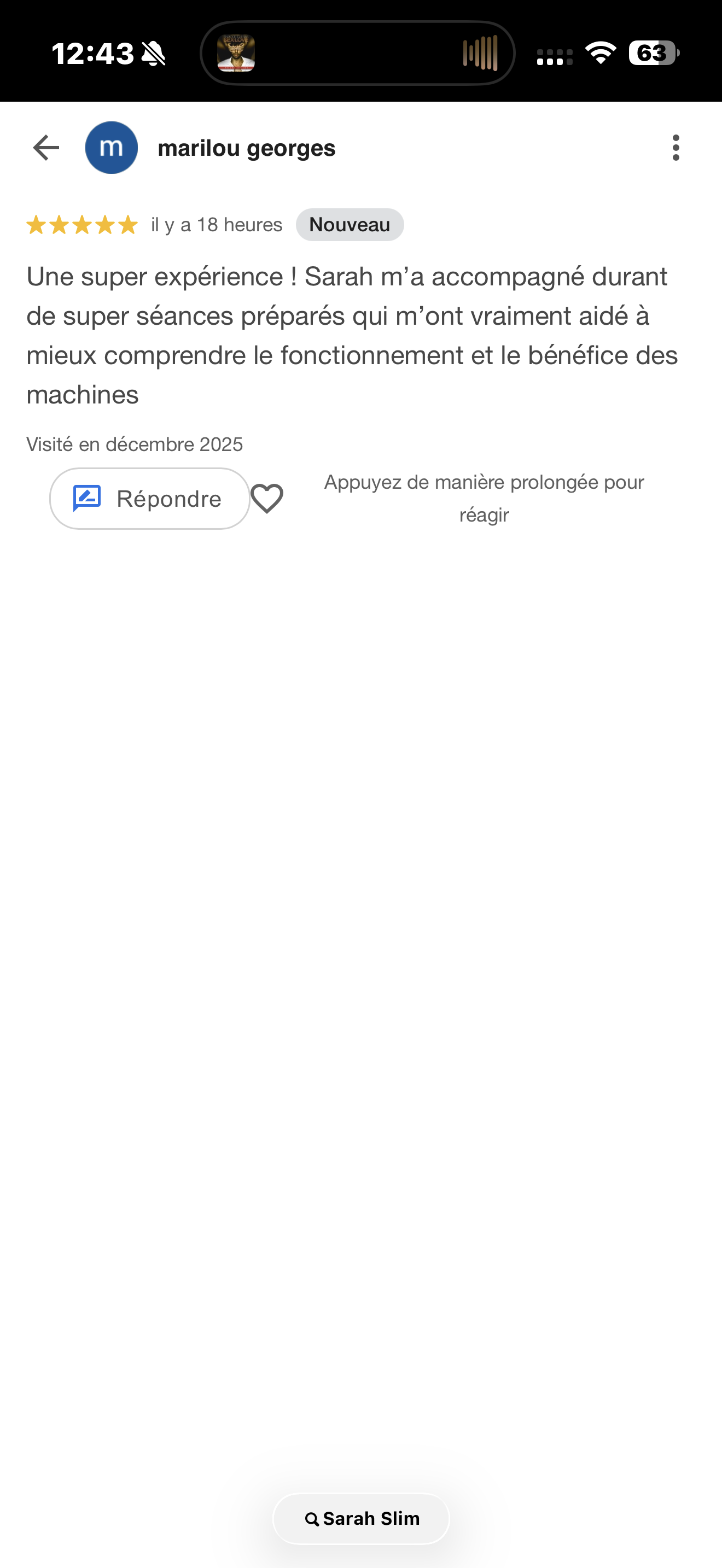This screenshot has height=1568, width=722.
Task: Tap Répondre to reply to review
Action: tap(149, 499)
